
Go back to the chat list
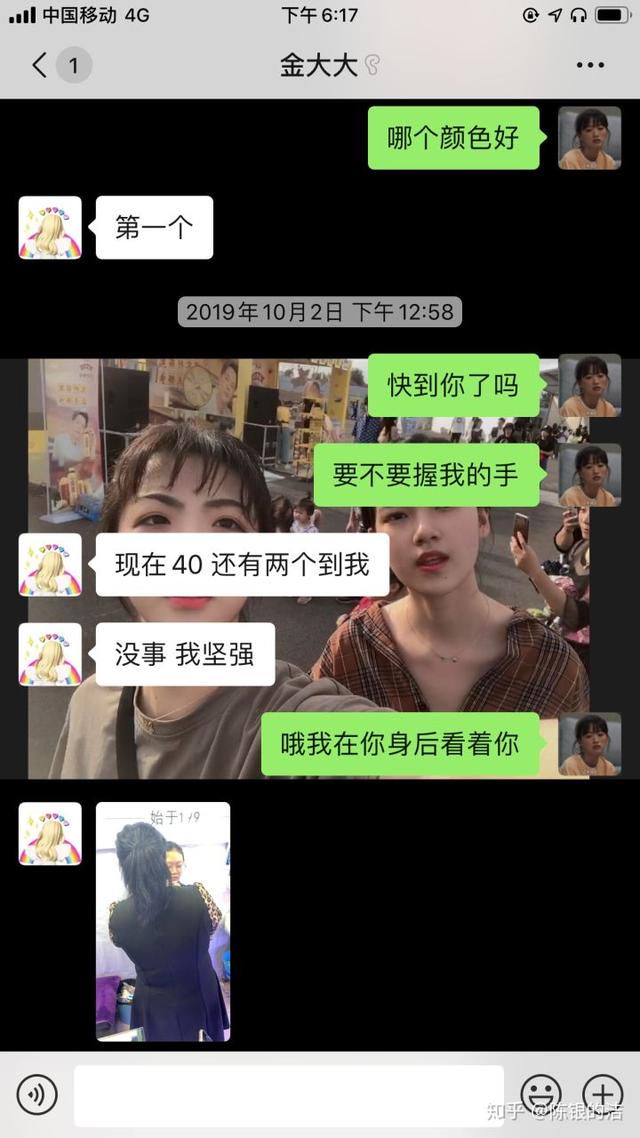(x=40, y=65)
